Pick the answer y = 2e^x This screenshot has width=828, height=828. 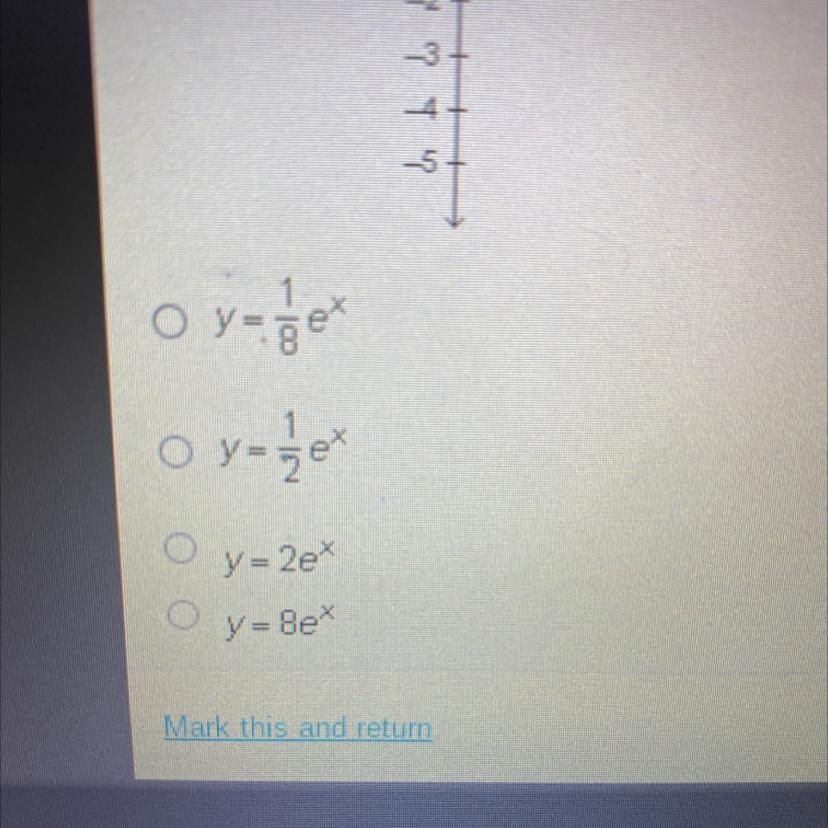tap(178, 547)
